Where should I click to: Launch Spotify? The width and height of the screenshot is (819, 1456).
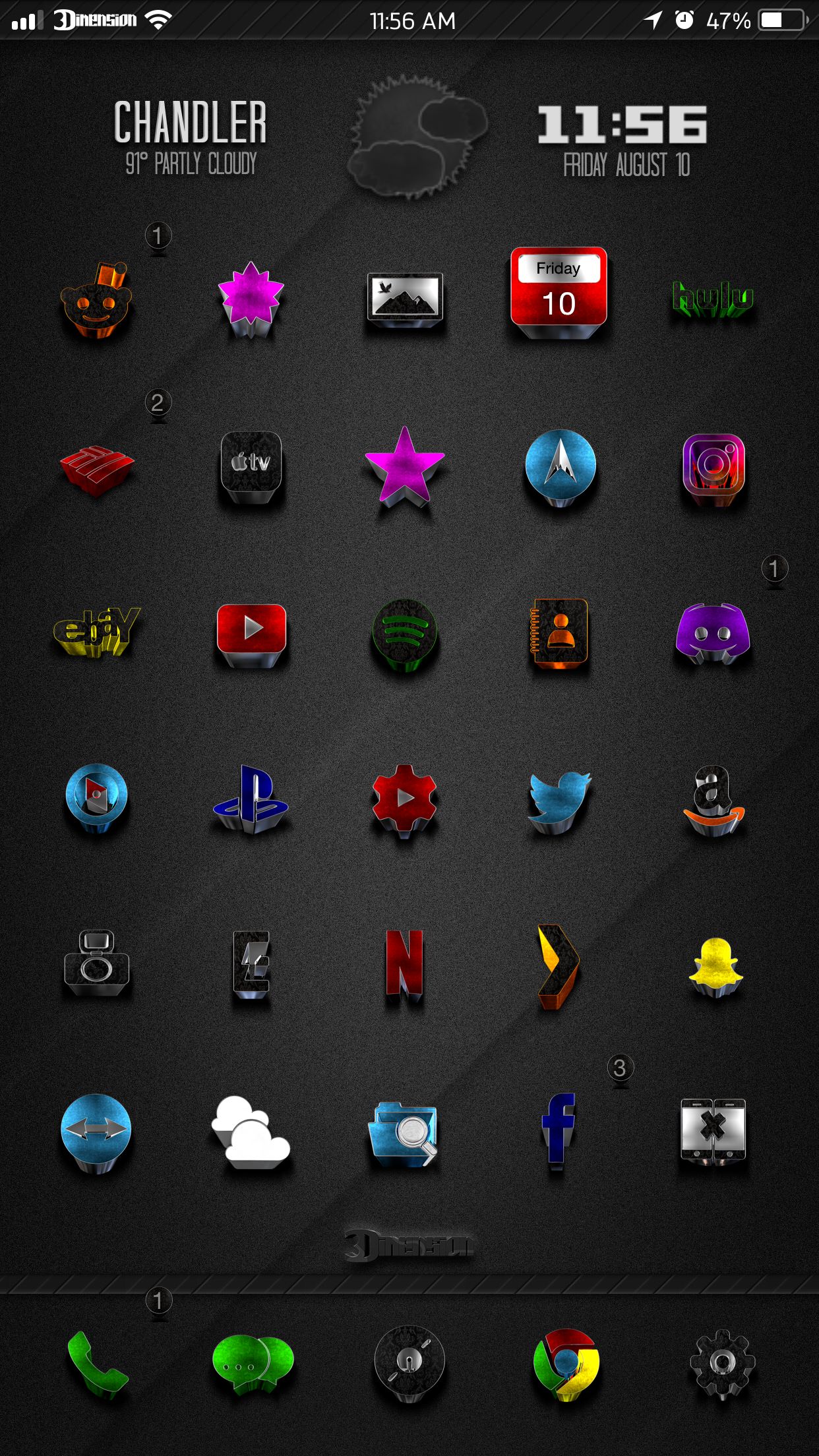click(405, 633)
